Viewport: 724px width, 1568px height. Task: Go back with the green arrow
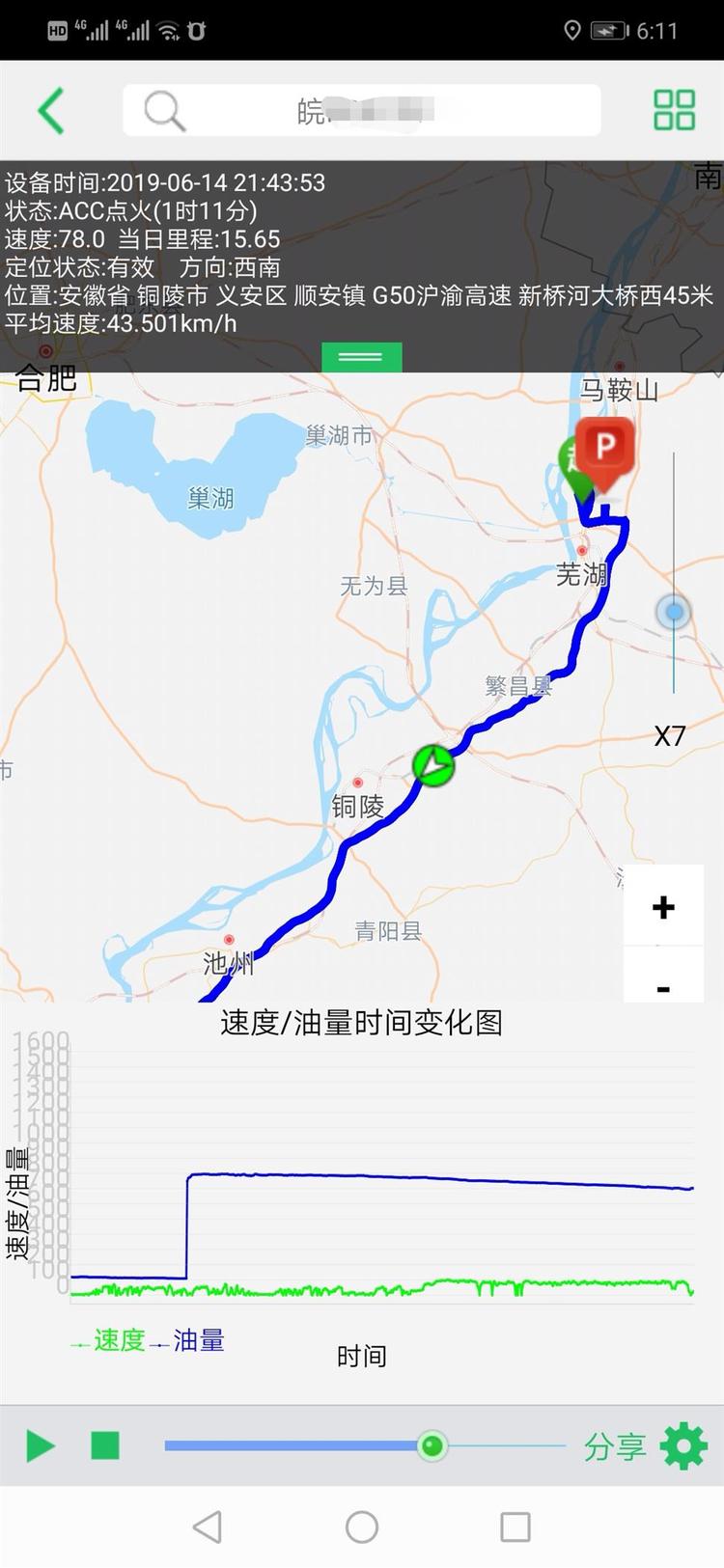point(51,110)
